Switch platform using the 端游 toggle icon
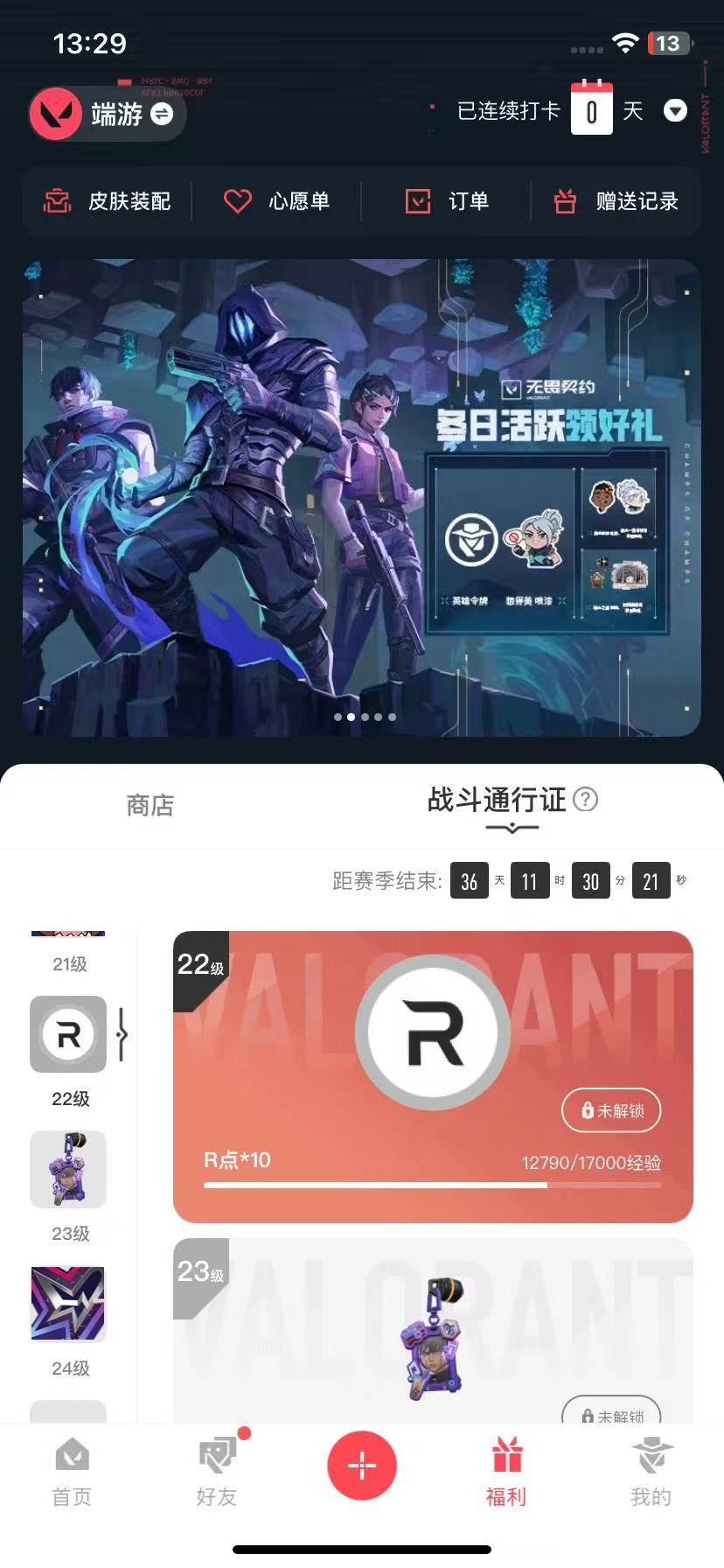The image size is (724, 1568). (x=161, y=114)
